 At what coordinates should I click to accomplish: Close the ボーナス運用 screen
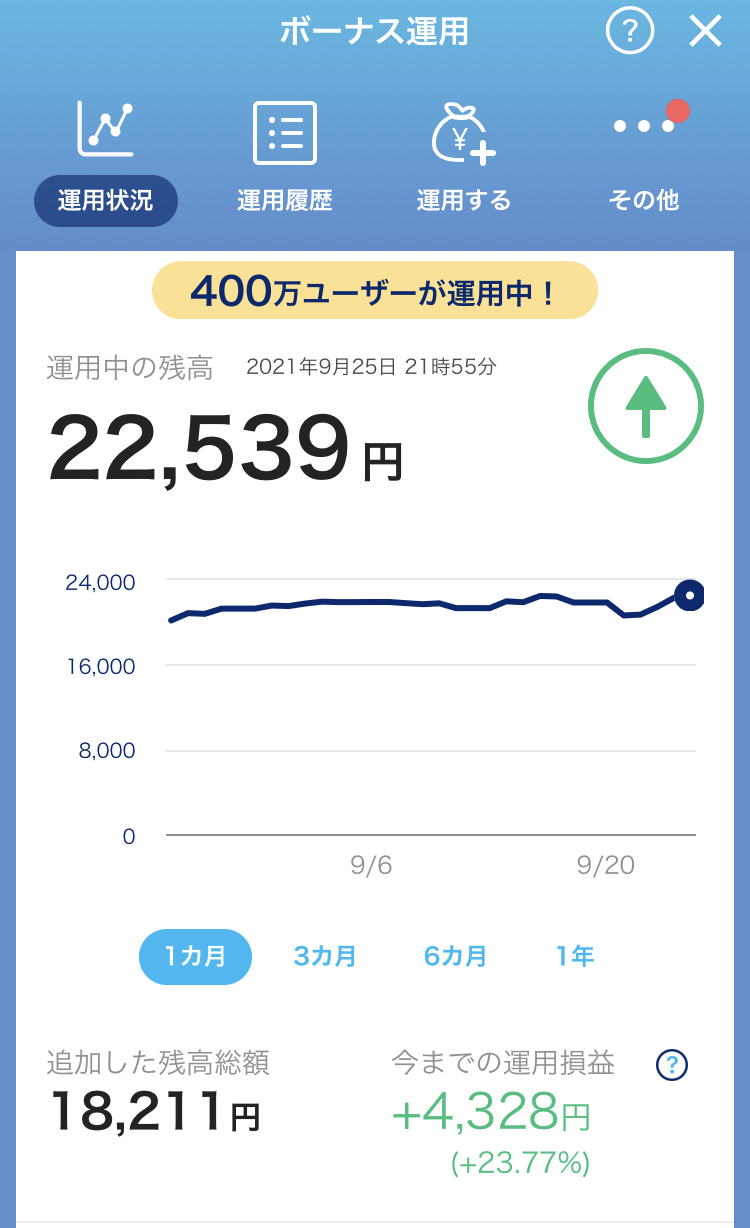pyautogui.click(x=705, y=32)
